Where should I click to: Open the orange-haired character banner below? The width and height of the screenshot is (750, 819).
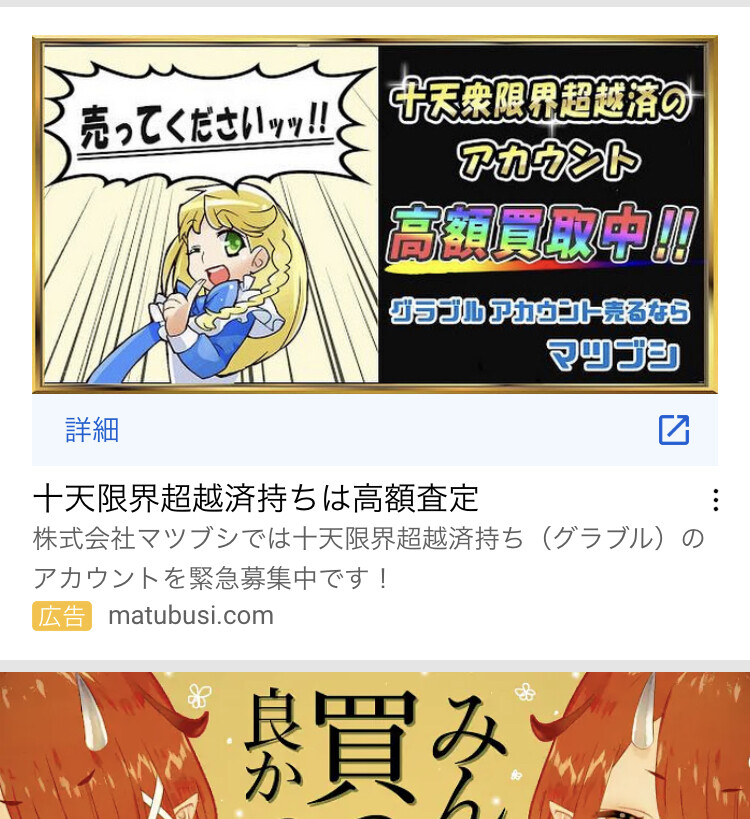[375, 745]
